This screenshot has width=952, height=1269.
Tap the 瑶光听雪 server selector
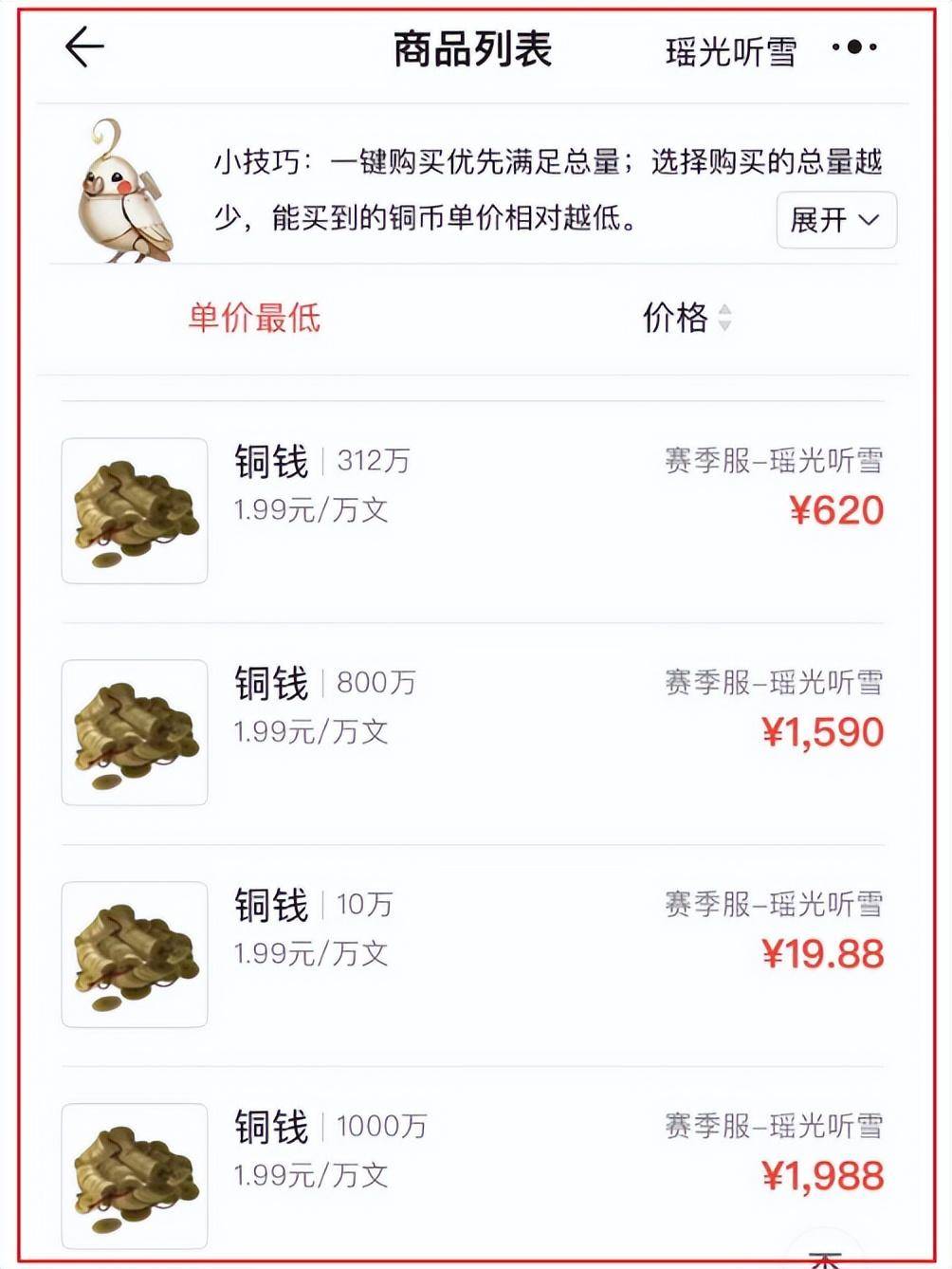(x=730, y=51)
